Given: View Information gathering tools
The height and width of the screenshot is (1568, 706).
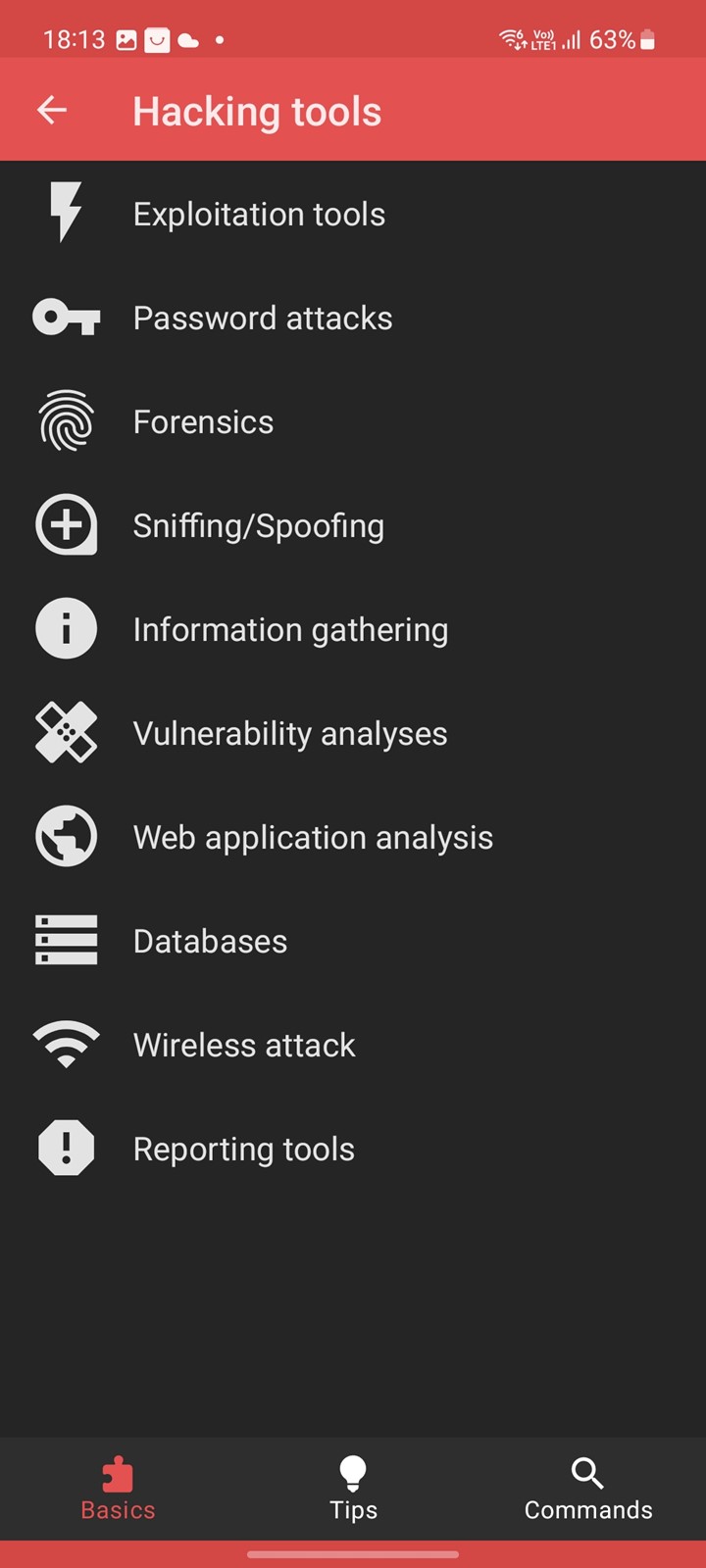Looking at the screenshot, I should tap(353, 629).
